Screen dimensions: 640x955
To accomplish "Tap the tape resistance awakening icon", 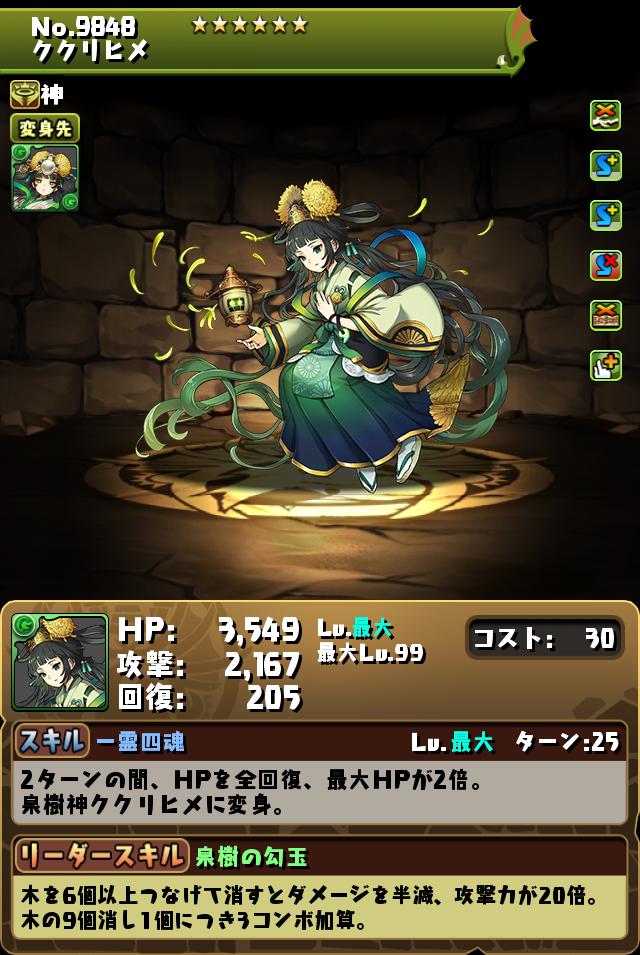I will coord(606,315).
